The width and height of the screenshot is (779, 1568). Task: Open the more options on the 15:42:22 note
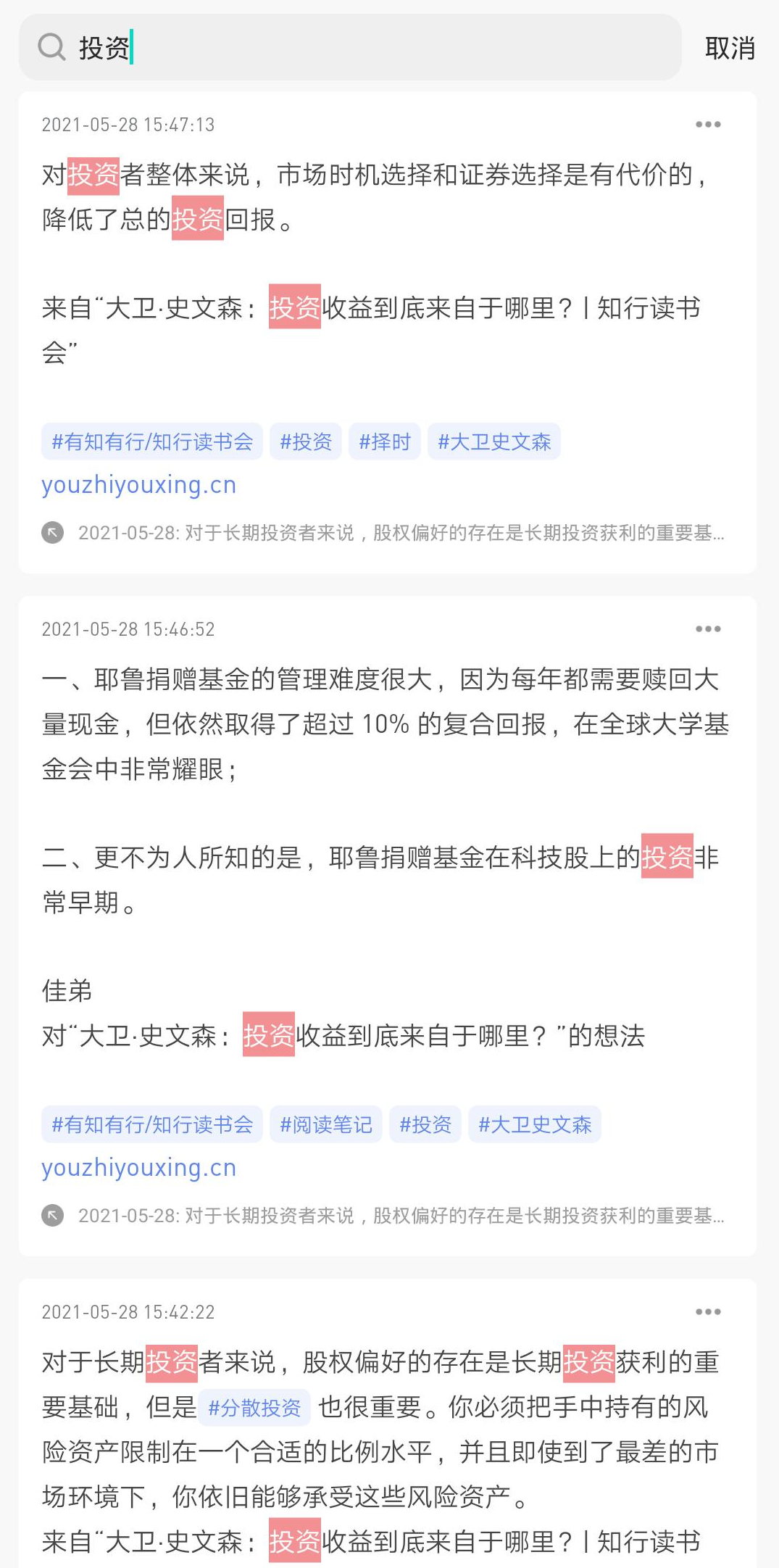coord(707,1312)
